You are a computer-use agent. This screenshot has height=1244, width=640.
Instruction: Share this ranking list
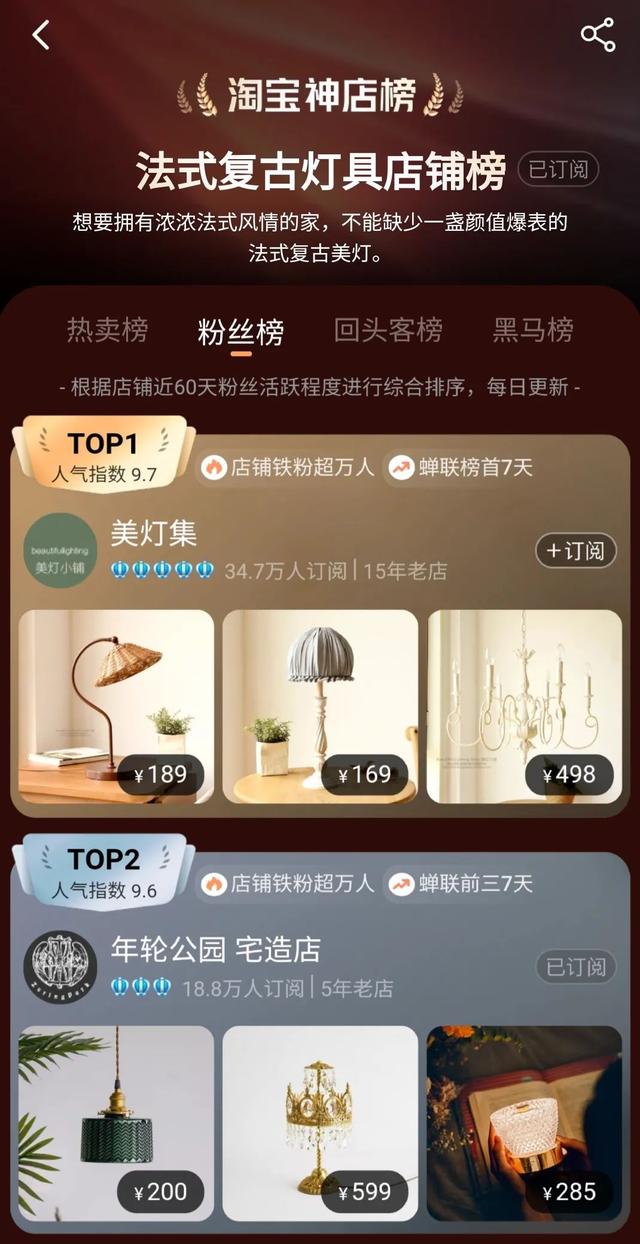click(x=598, y=36)
